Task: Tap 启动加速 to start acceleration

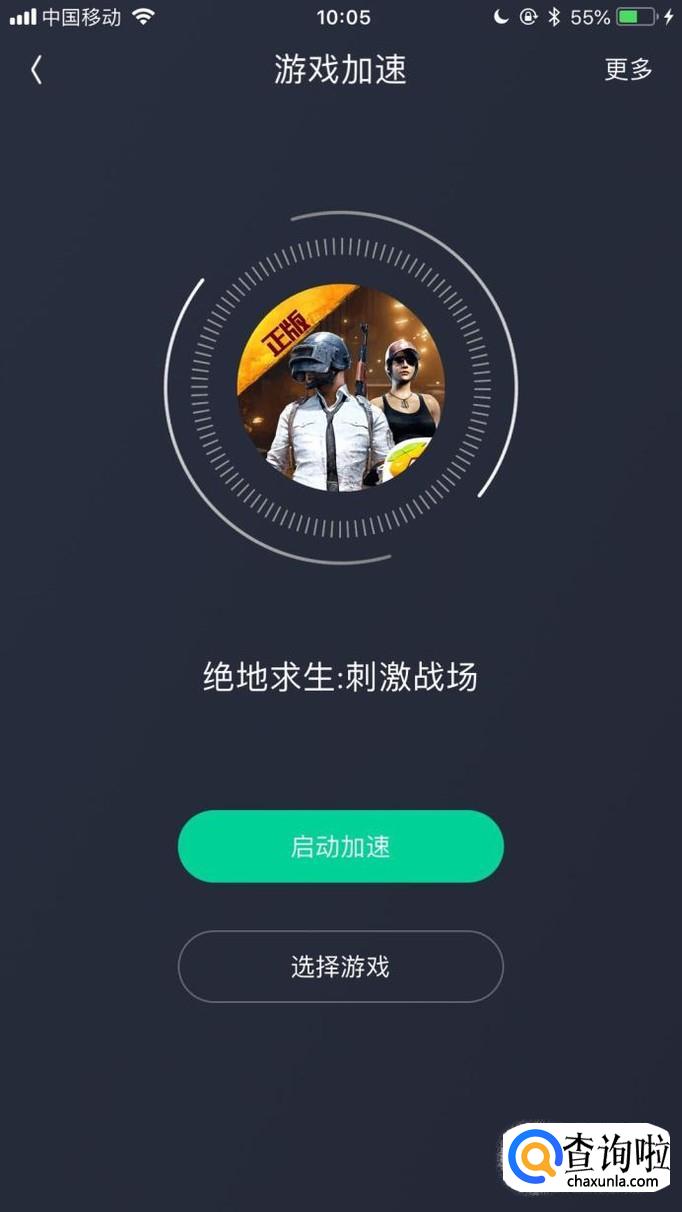Action: pyautogui.click(x=340, y=847)
